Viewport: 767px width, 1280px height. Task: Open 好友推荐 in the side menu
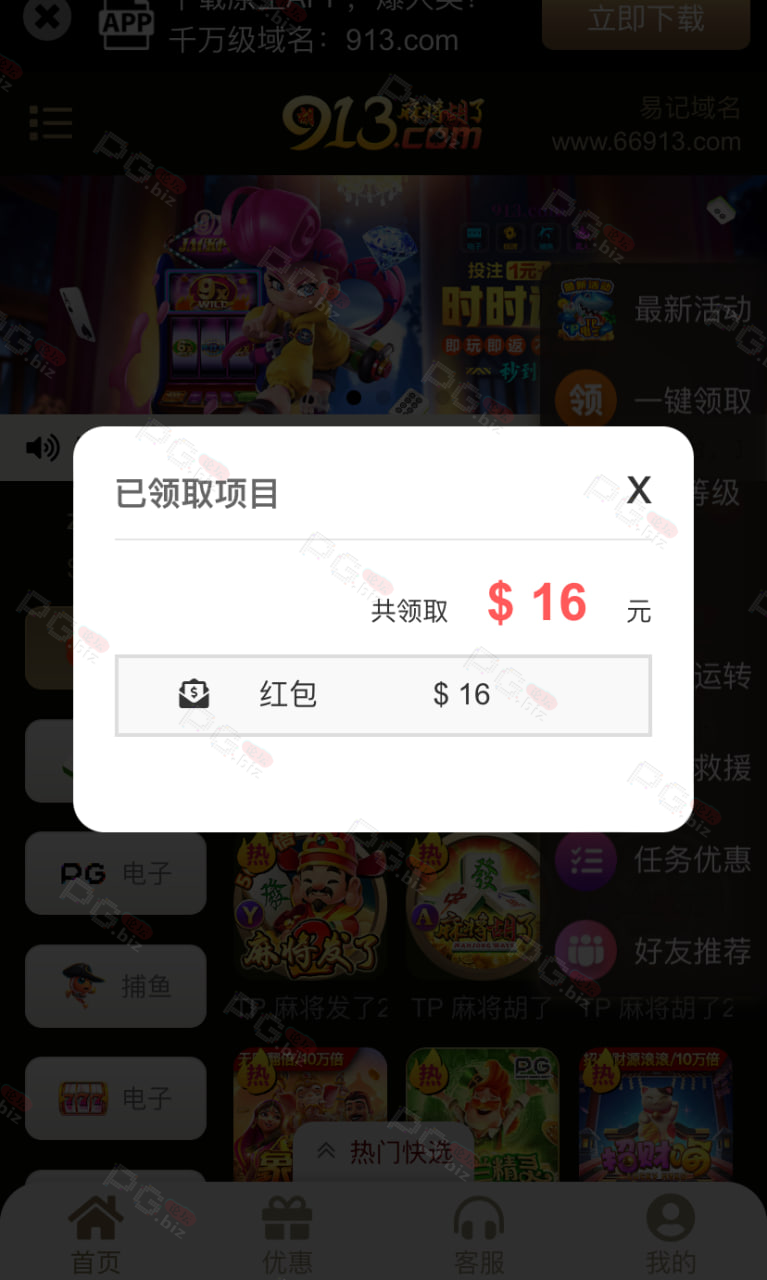(653, 951)
